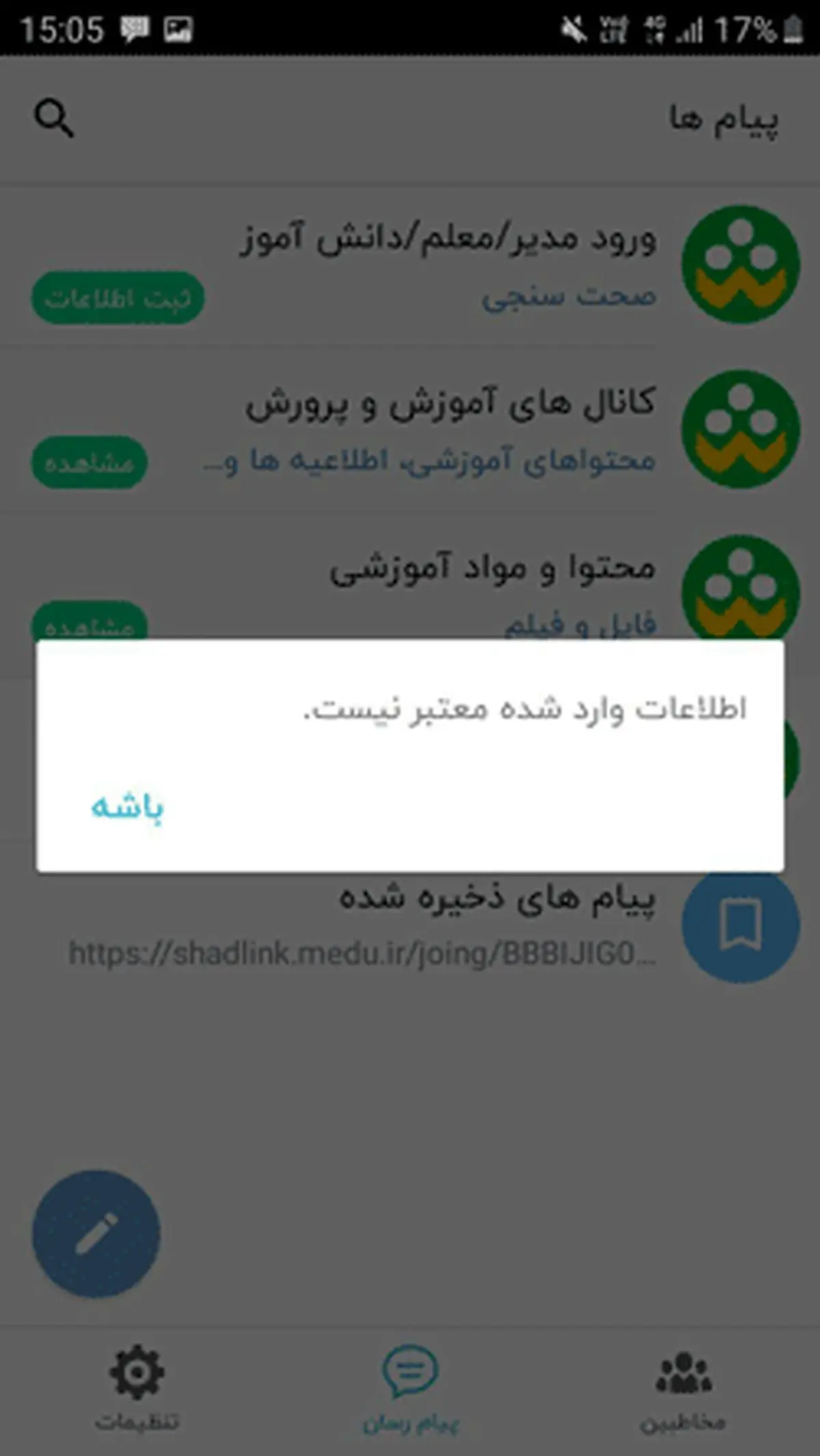Dismiss the dialog with باشه
820x1456 pixels.
tap(127, 807)
